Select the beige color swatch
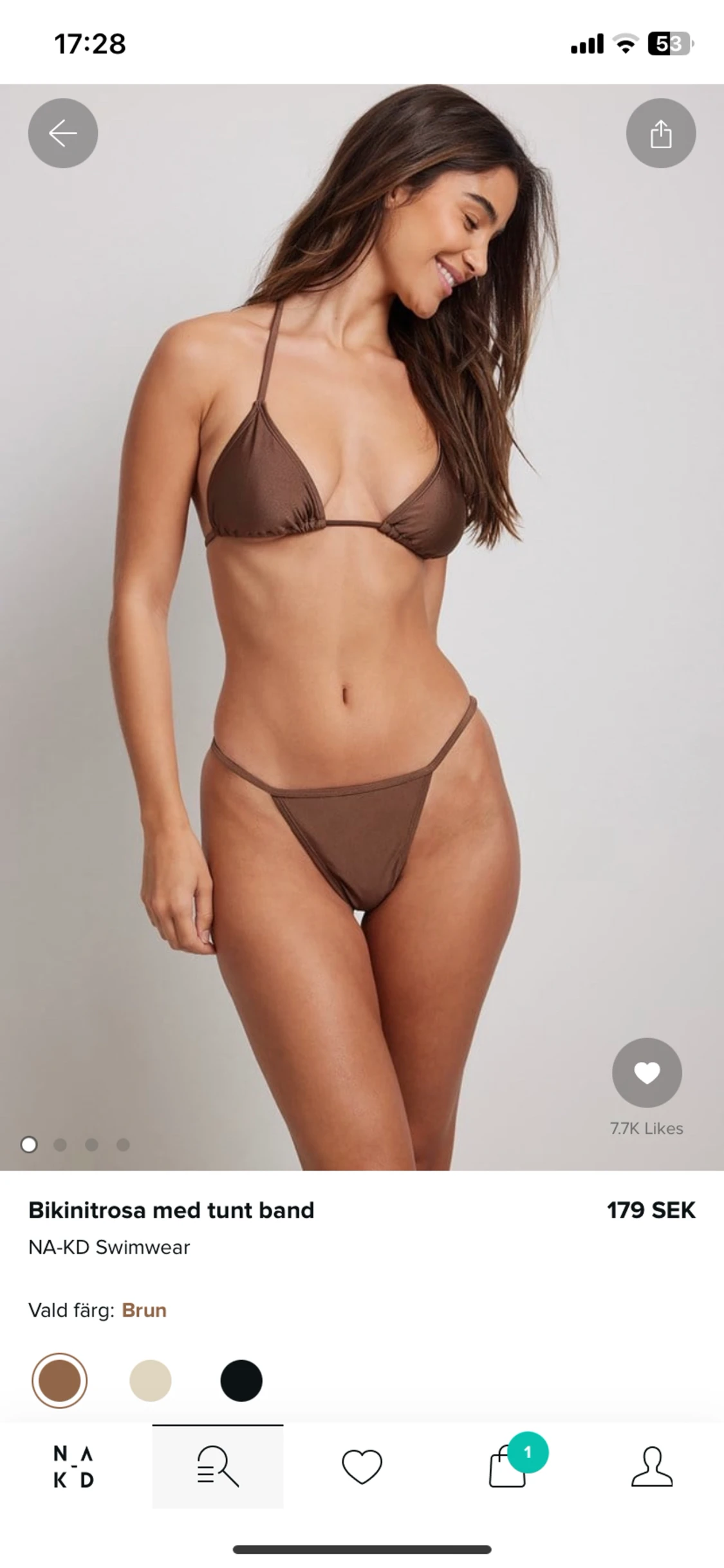 (151, 1381)
